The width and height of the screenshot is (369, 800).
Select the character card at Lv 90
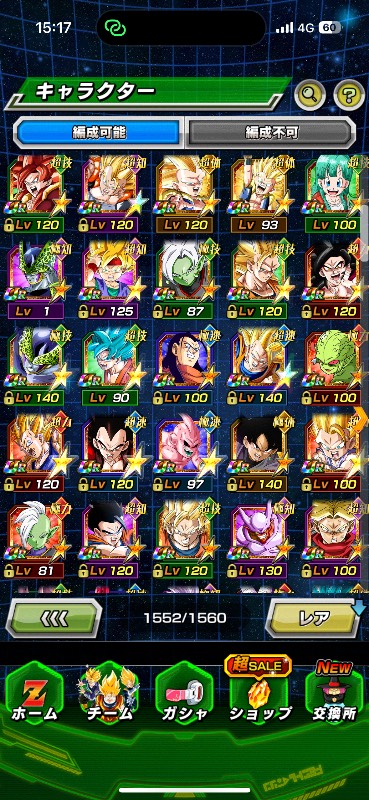(x=109, y=366)
